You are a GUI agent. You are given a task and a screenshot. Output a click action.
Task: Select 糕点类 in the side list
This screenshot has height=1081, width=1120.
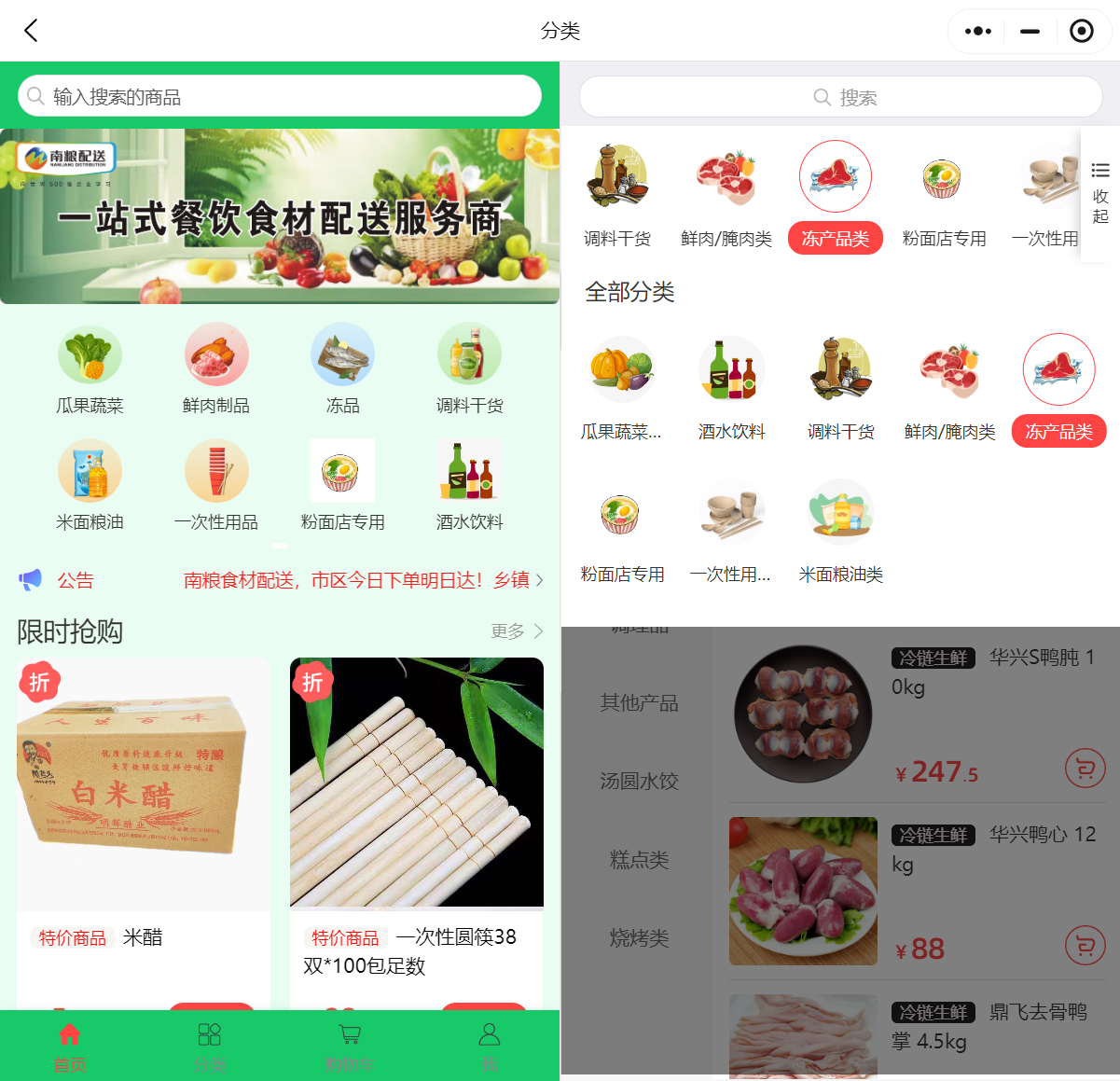point(639,860)
